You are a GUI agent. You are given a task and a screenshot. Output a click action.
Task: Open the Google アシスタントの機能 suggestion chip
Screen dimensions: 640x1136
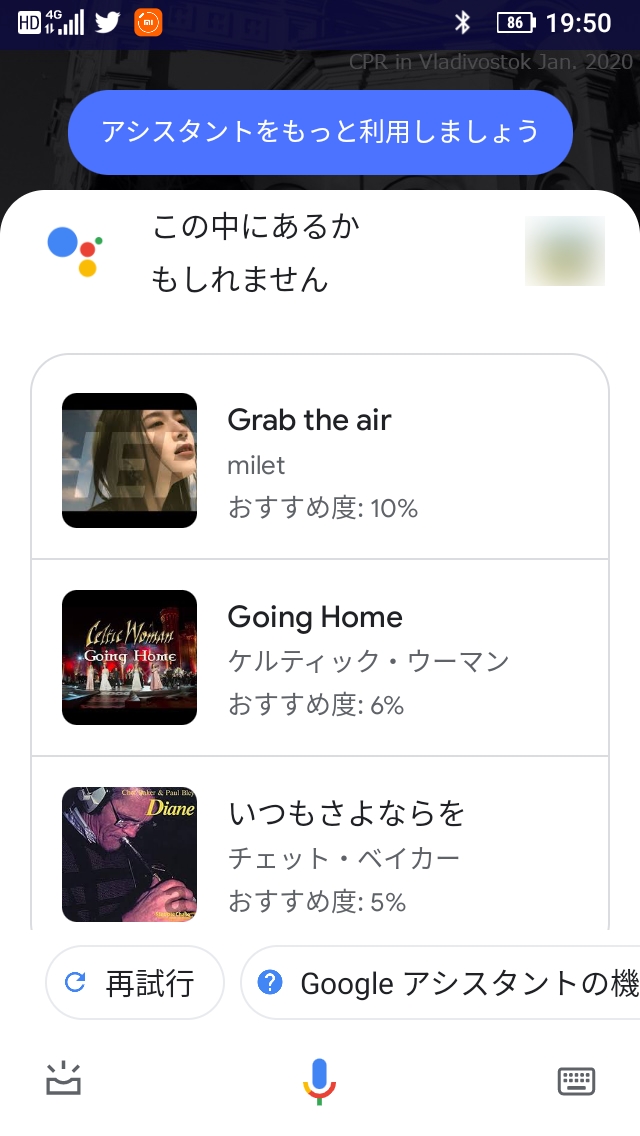(x=441, y=982)
